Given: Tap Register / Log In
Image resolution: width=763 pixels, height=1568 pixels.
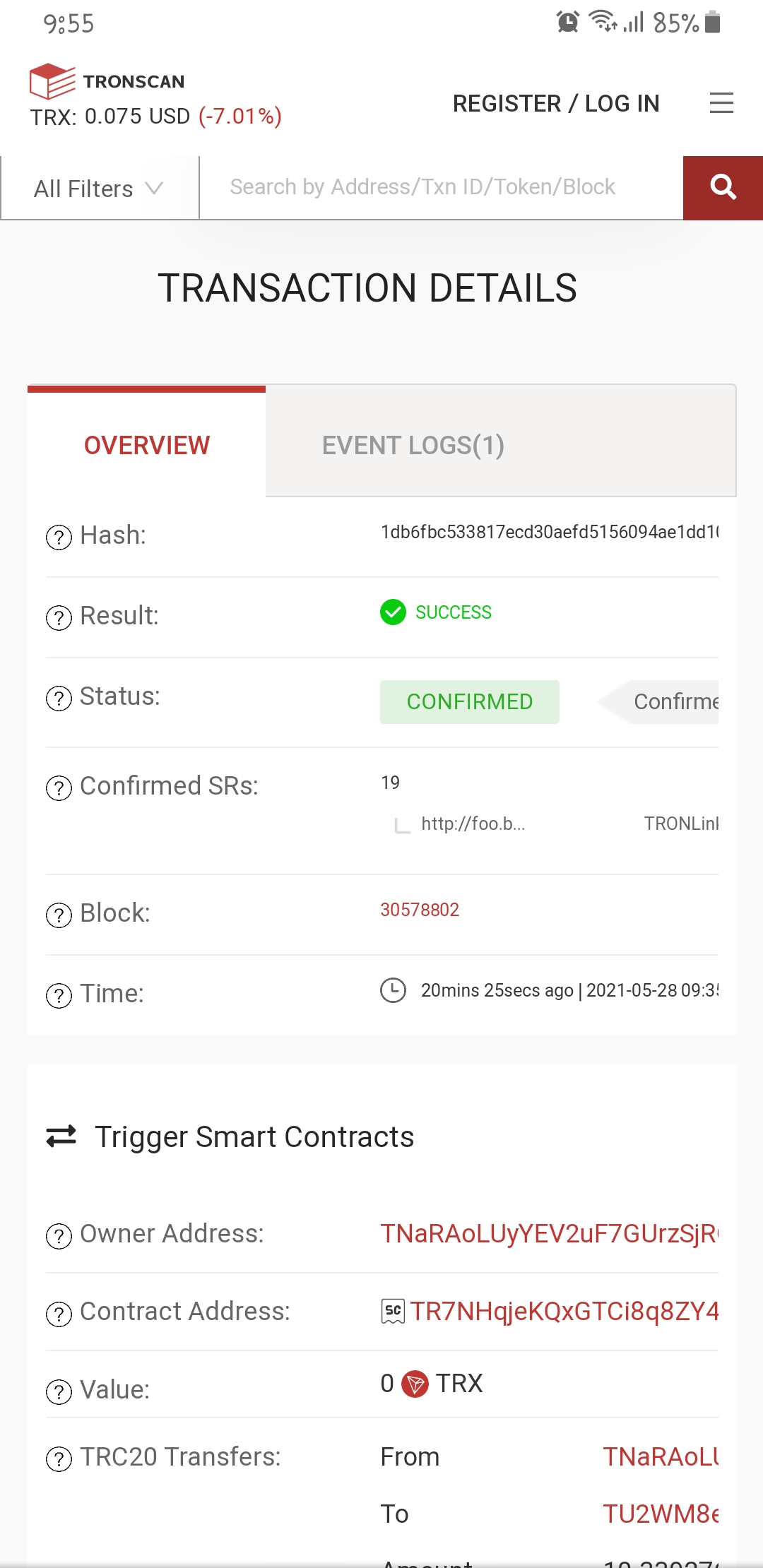Looking at the screenshot, I should tap(556, 104).
